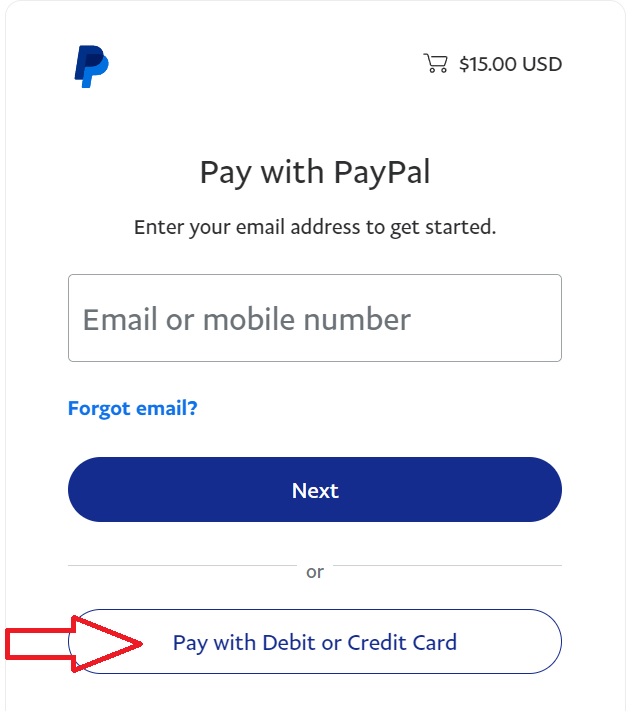632x725 pixels.
Task: Continue with the Next button
Action: click(314, 490)
